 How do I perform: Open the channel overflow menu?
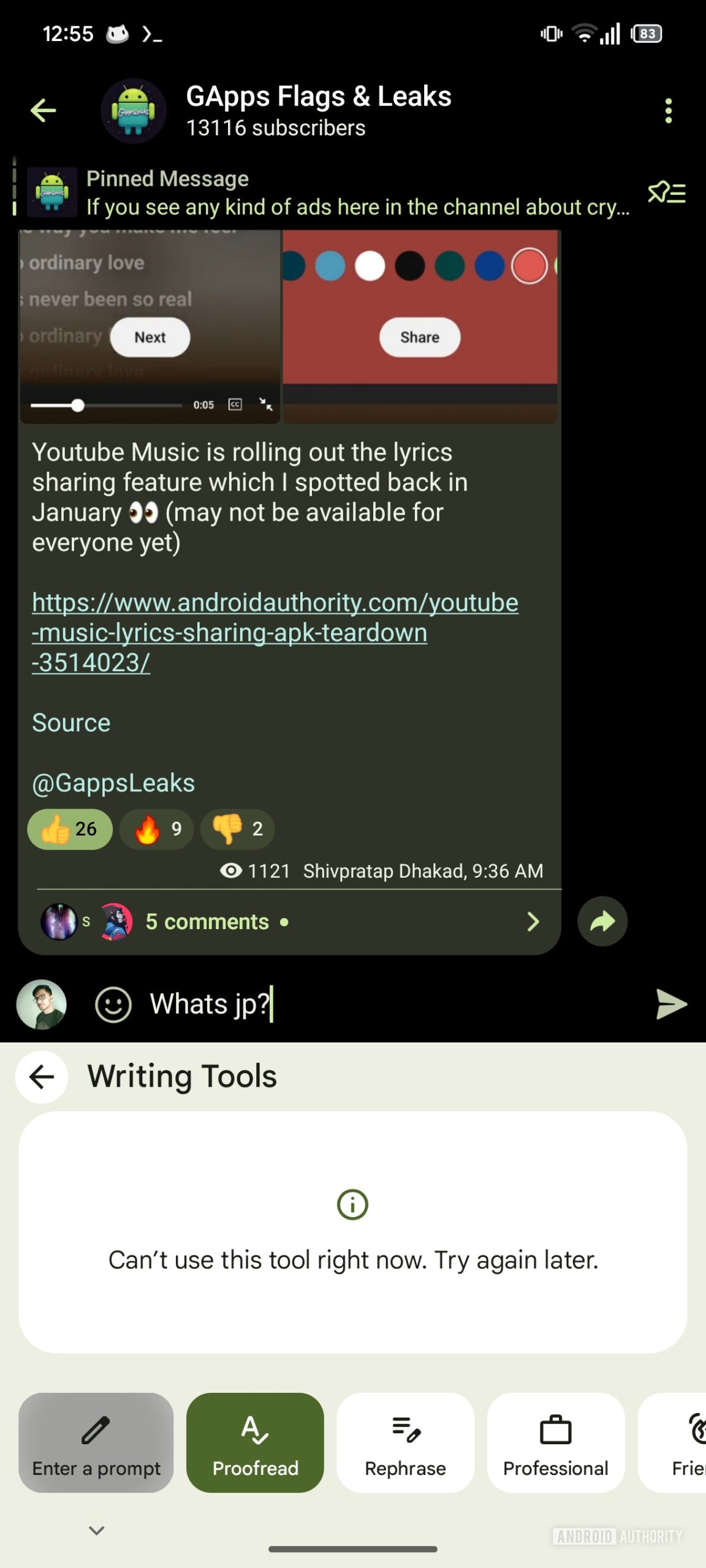[668, 111]
